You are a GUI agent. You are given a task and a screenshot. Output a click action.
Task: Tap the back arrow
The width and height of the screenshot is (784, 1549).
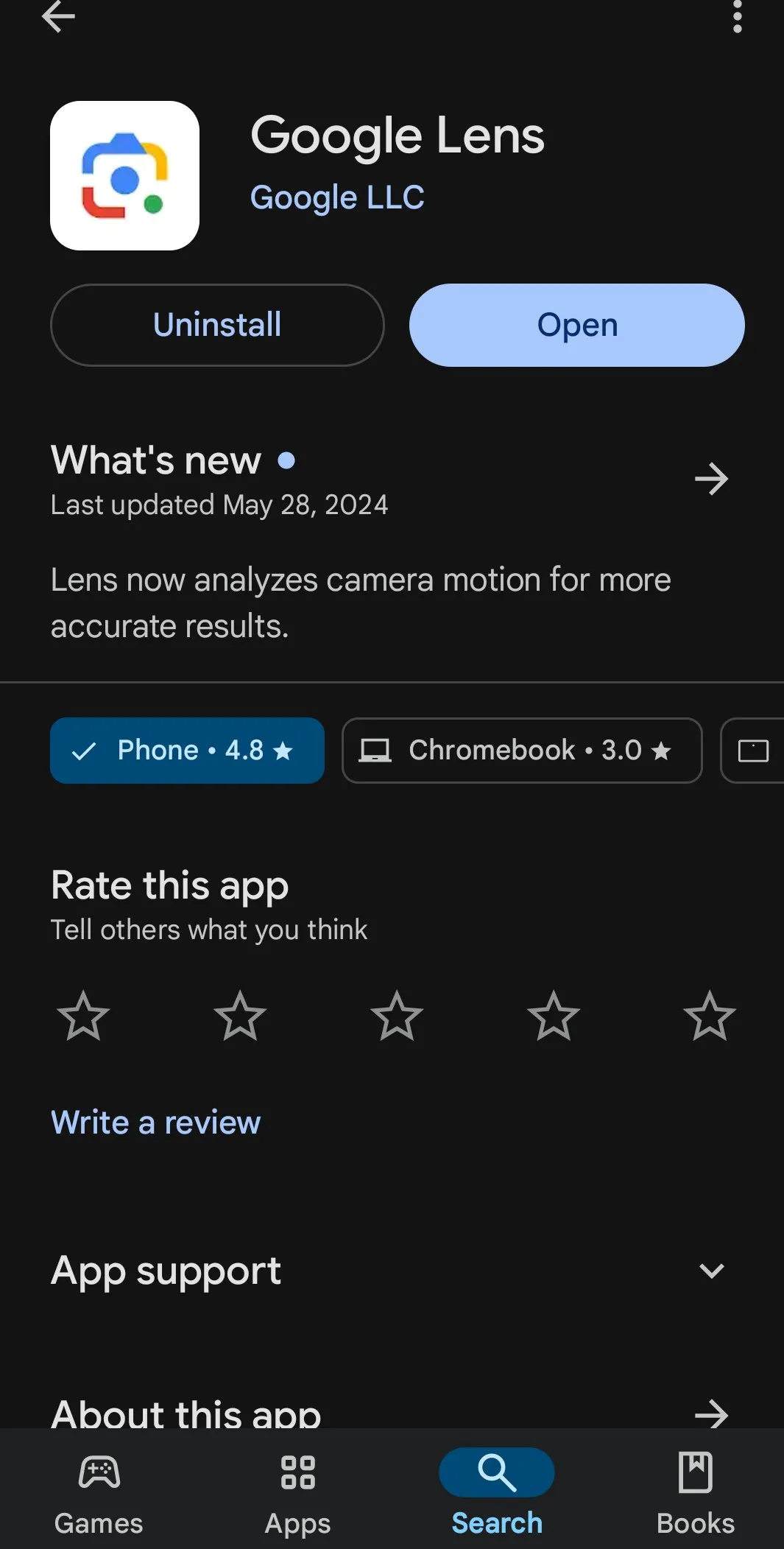tap(58, 17)
